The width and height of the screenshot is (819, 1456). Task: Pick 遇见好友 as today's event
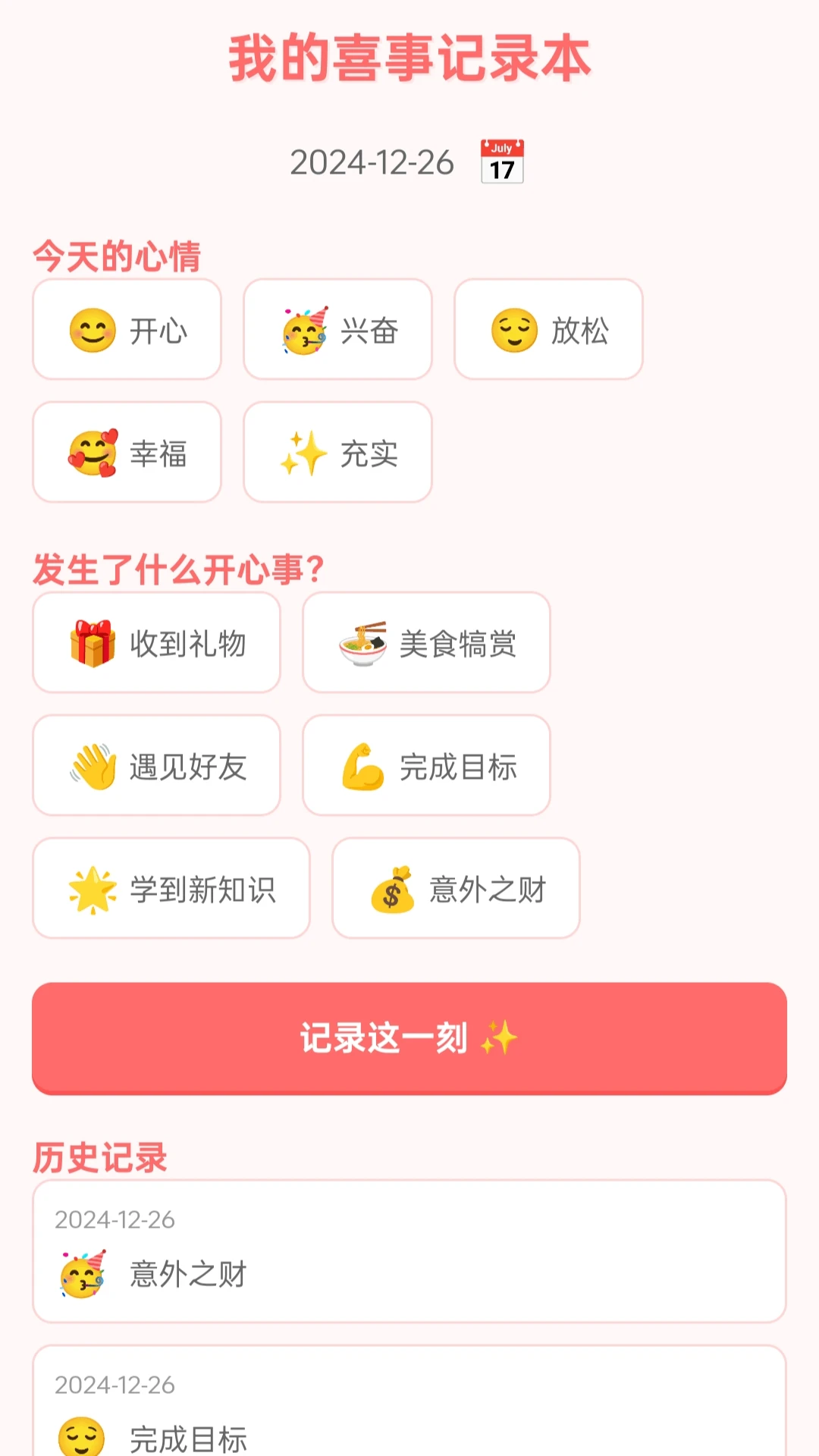[157, 766]
